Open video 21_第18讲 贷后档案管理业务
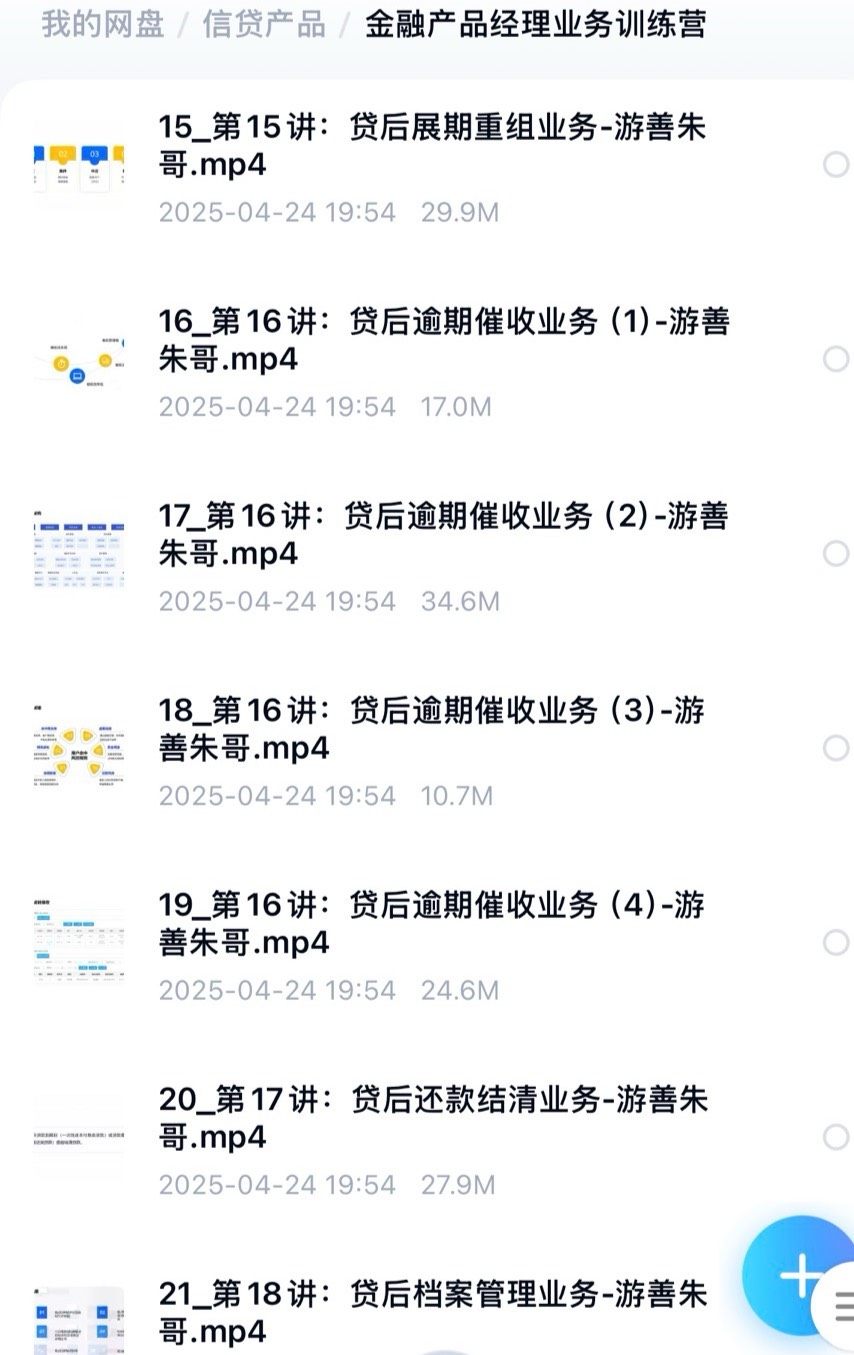This screenshot has height=1355, width=854. pos(433,1312)
